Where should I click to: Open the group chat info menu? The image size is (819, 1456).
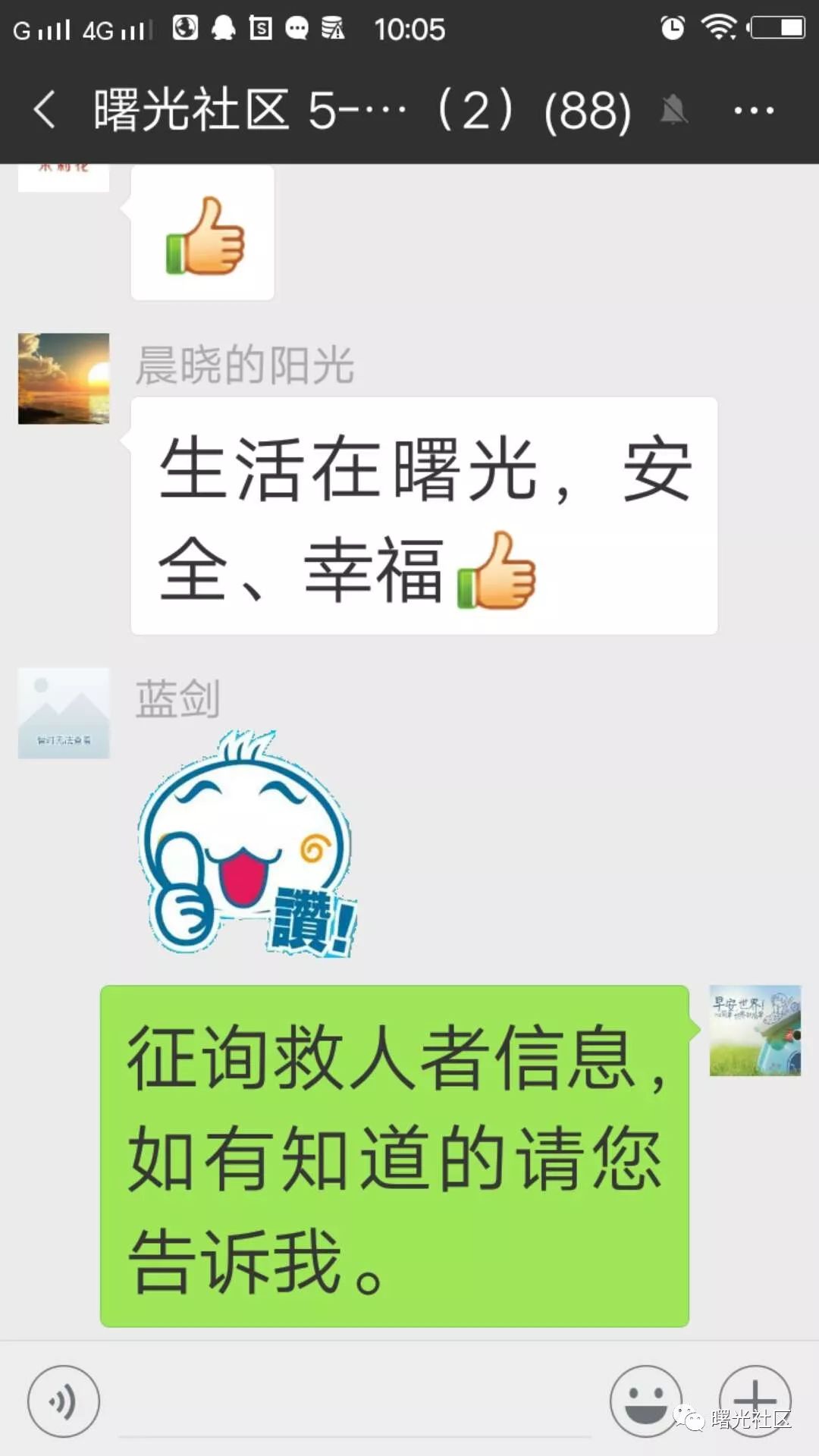coord(753,111)
